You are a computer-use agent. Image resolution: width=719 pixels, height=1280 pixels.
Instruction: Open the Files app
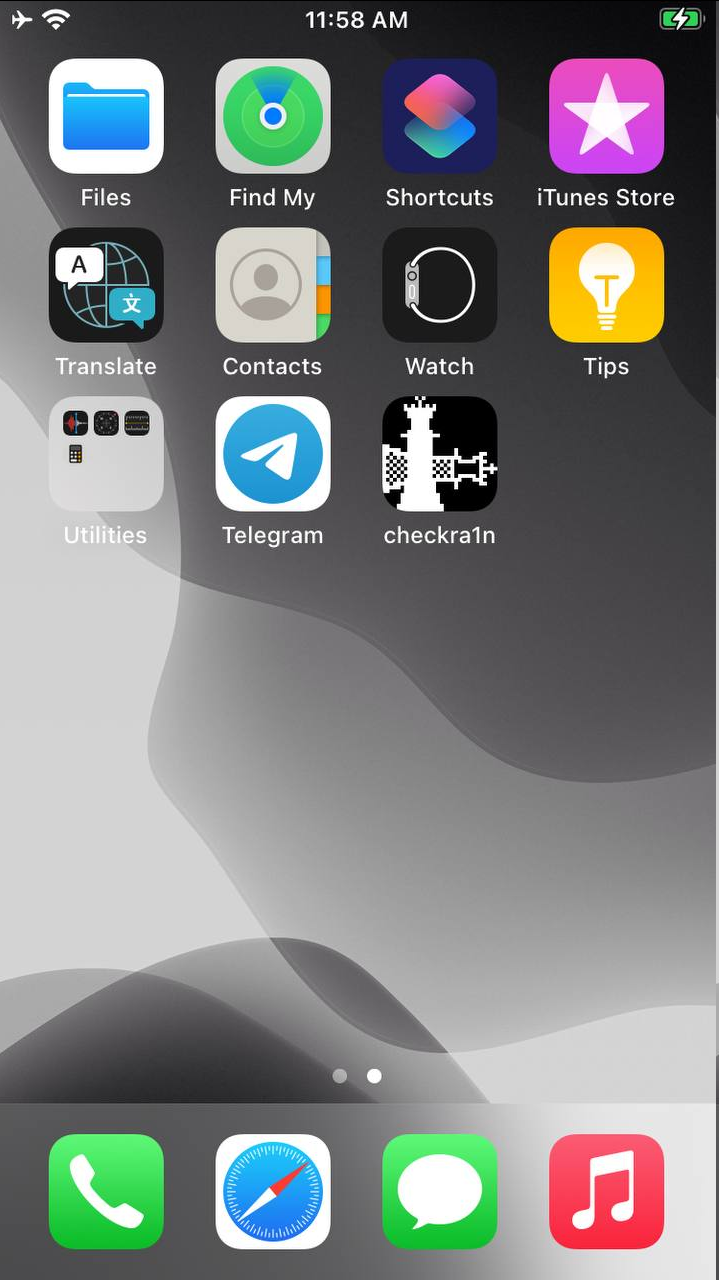click(106, 116)
